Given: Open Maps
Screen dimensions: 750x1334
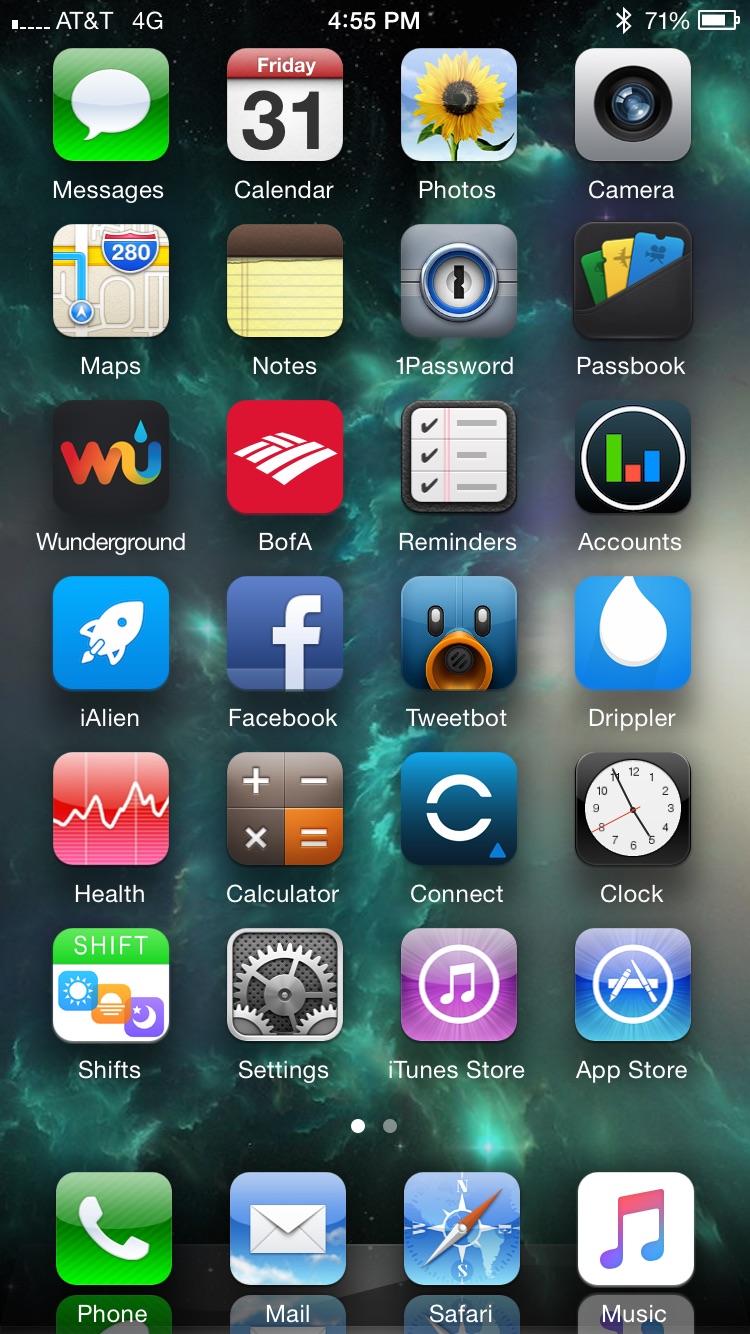Looking at the screenshot, I should (x=110, y=281).
